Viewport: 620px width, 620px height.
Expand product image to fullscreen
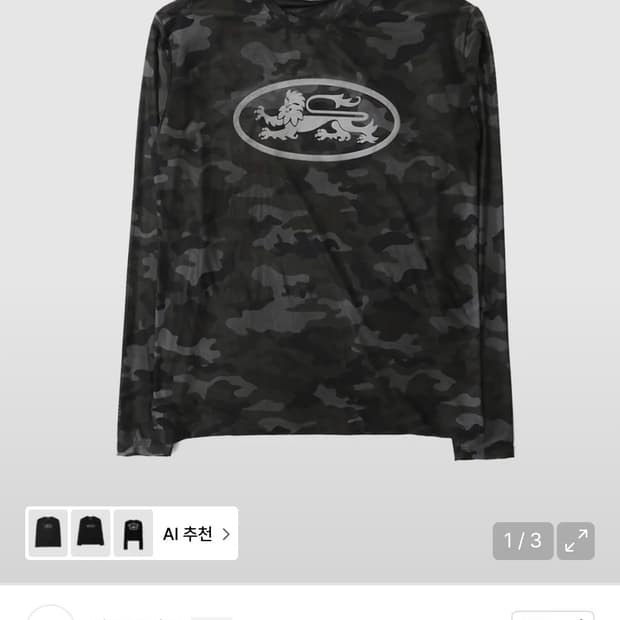576,541
